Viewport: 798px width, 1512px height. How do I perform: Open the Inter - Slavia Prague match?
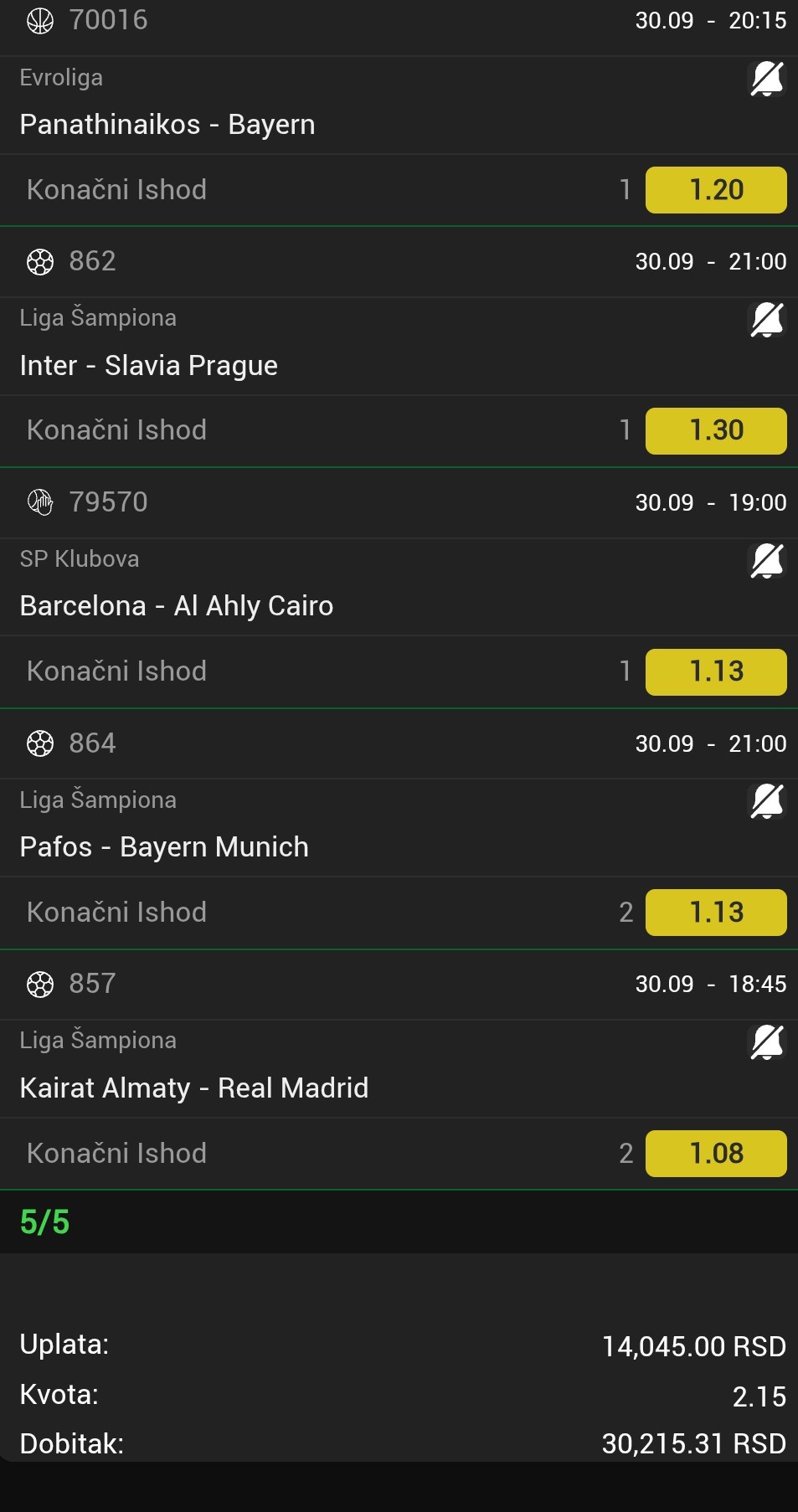(x=149, y=366)
